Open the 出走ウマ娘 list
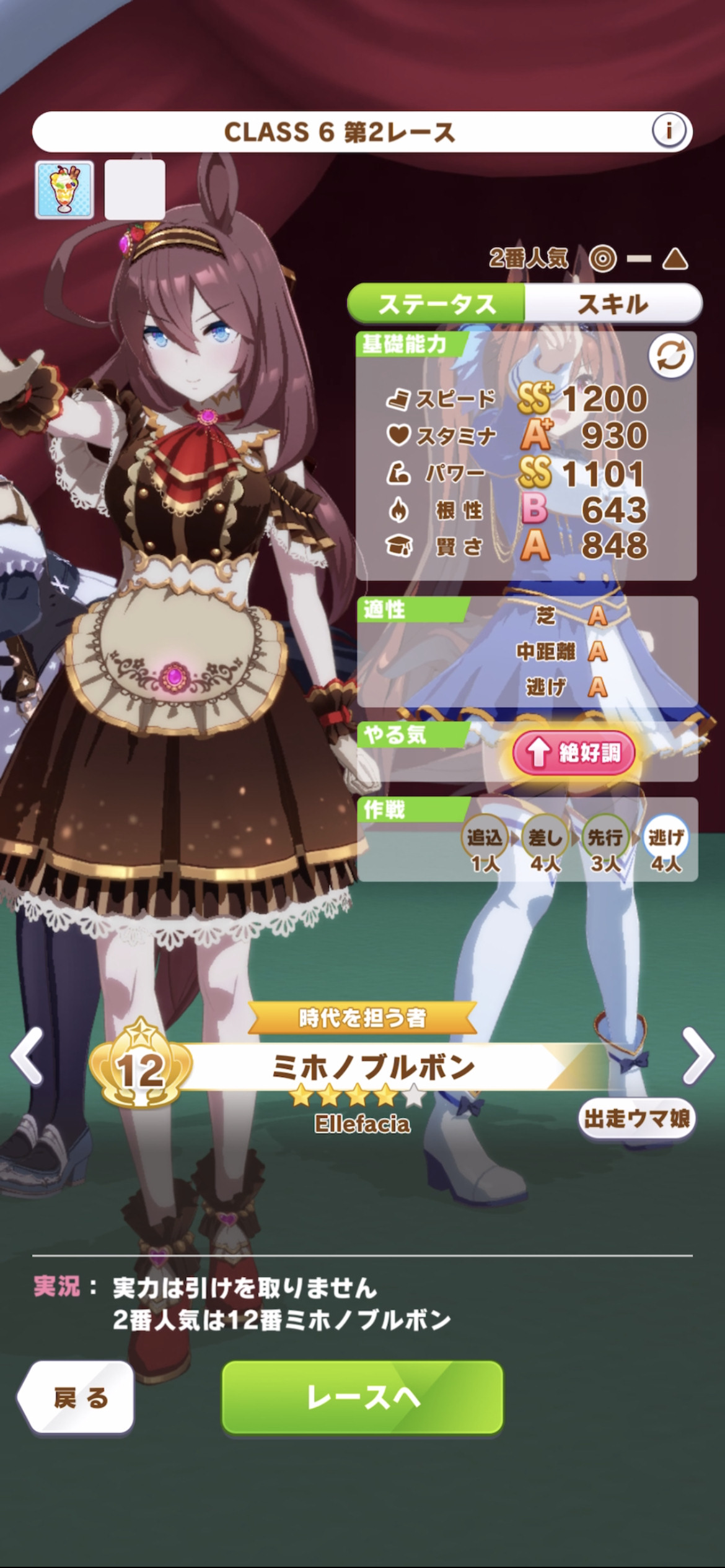 637,1118
